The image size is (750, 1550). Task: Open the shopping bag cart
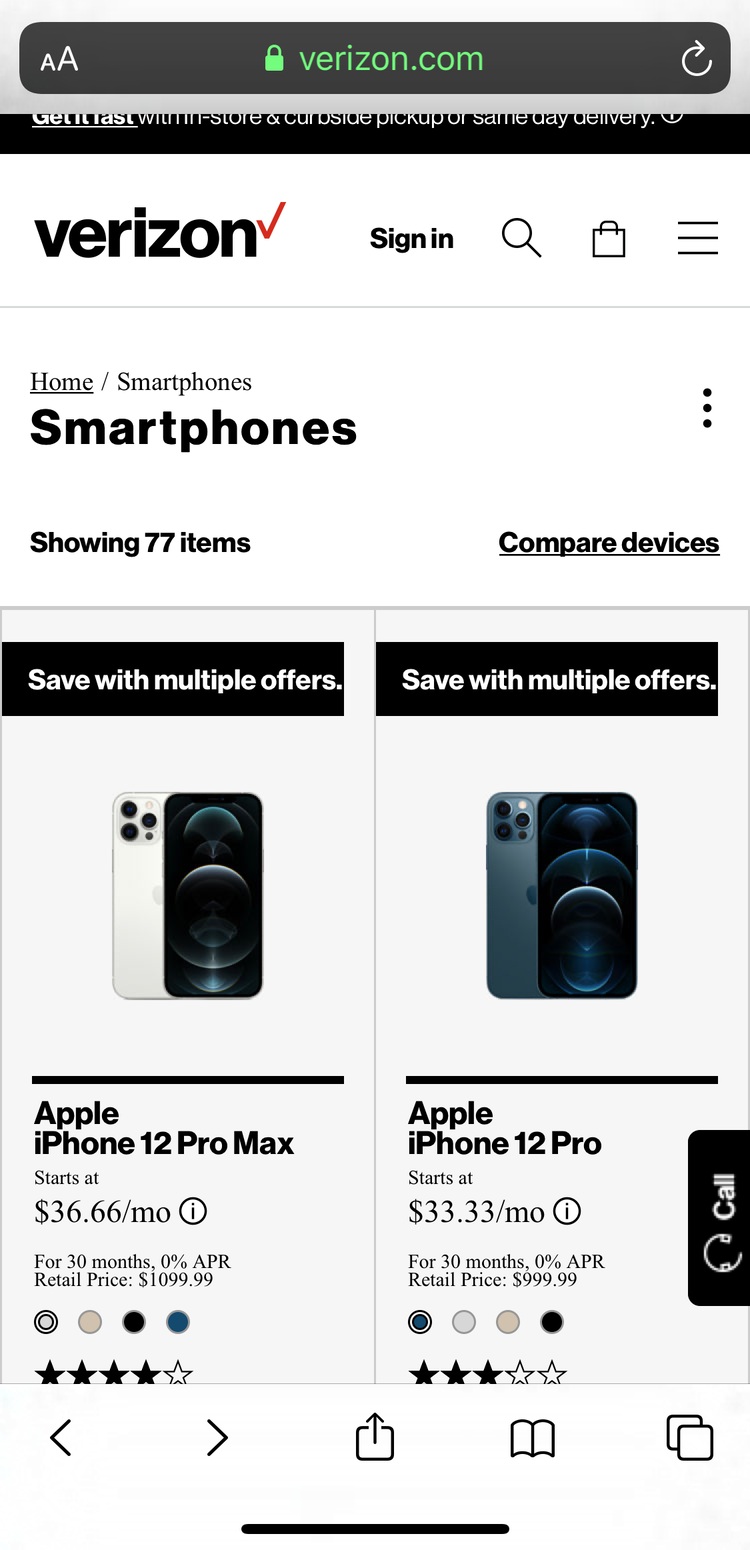(609, 239)
